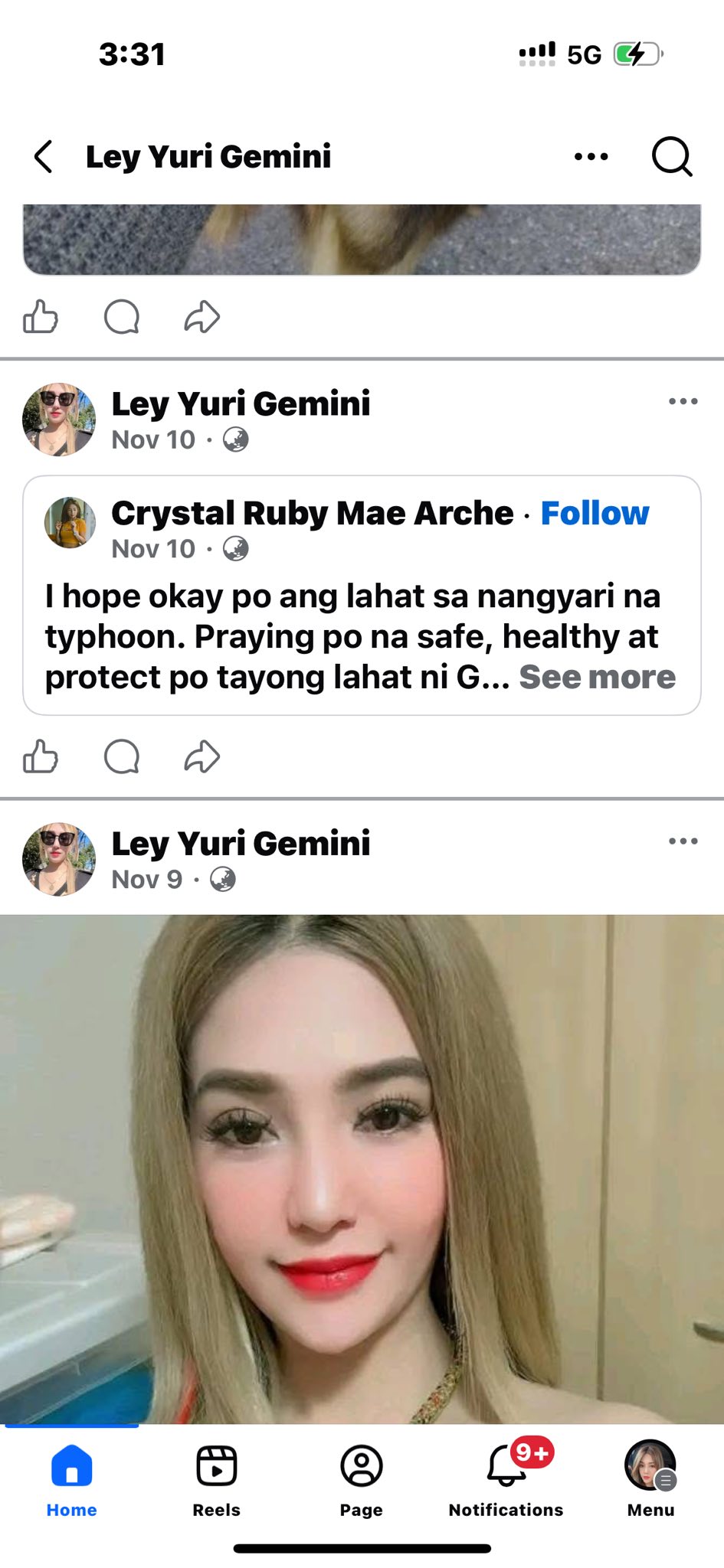Image resolution: width=724 pixels, height=1568 pixels.
Task: Switch to the Reels tab
Action: (x=217, y=1481)
